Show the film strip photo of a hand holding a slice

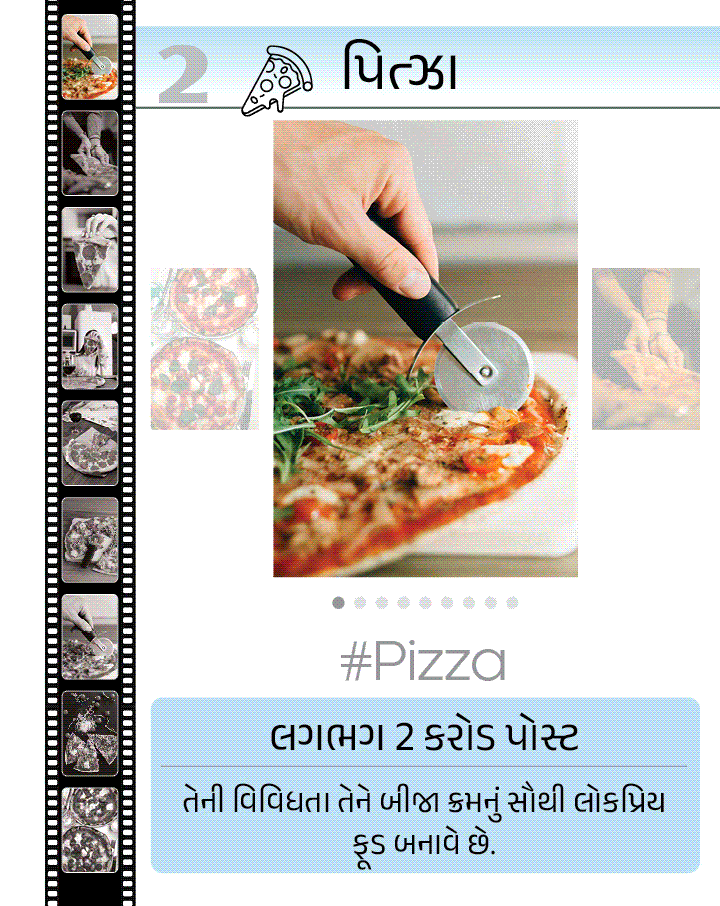[90, 249]
